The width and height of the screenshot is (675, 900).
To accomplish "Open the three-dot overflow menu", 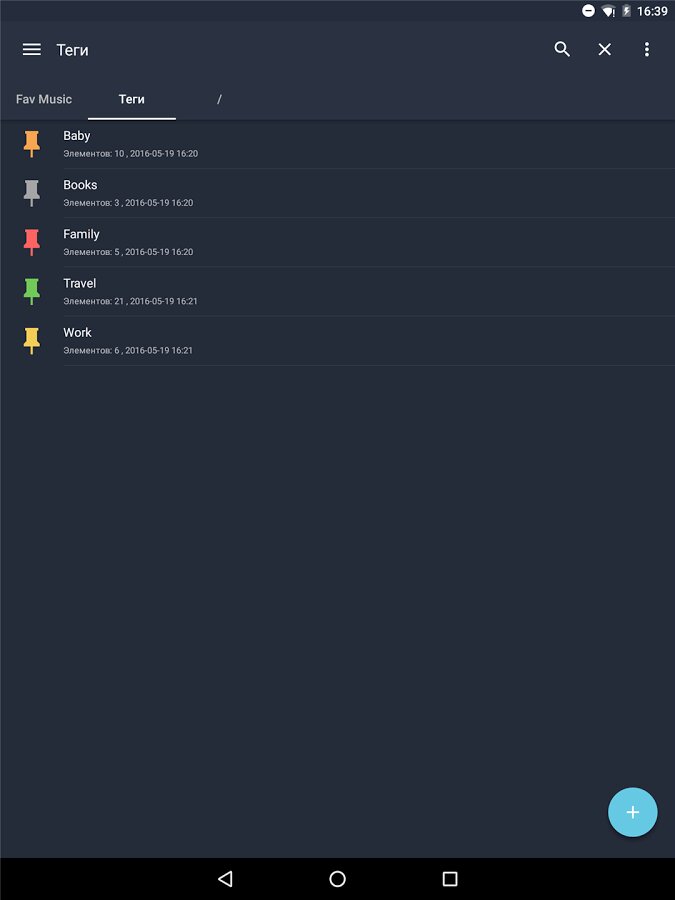I will (x=647, y=49).
